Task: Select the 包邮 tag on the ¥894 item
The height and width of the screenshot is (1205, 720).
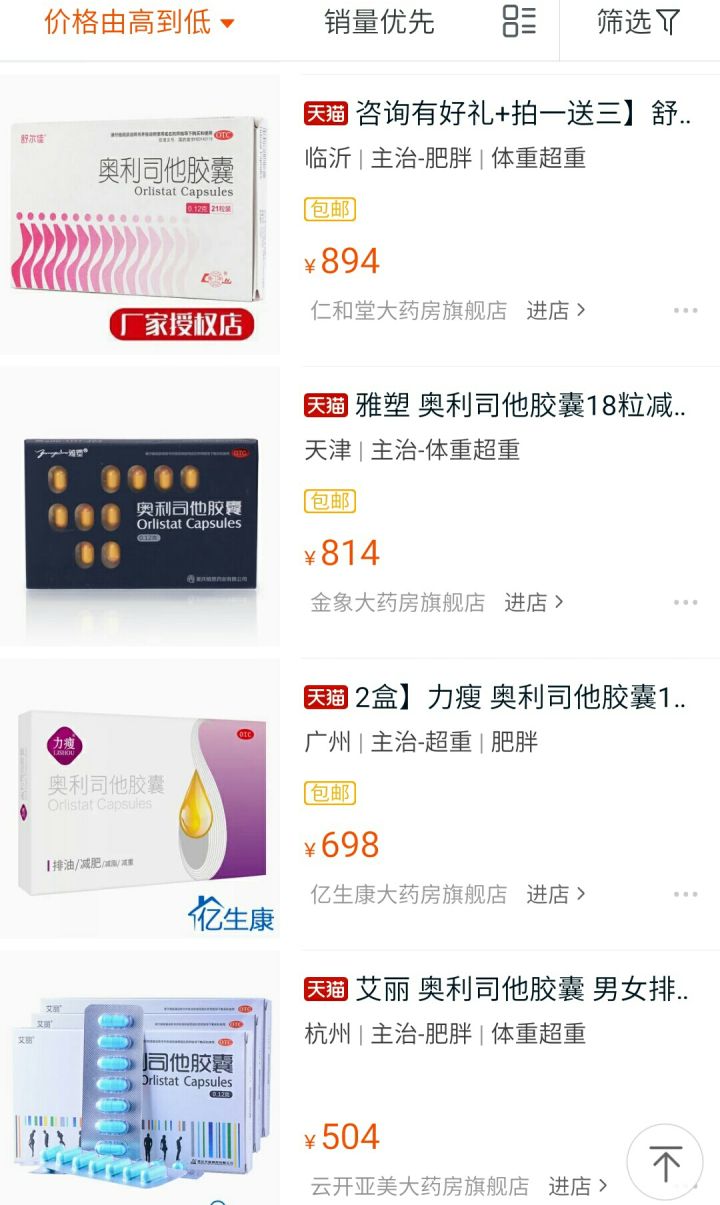Action: coord(327,211)
